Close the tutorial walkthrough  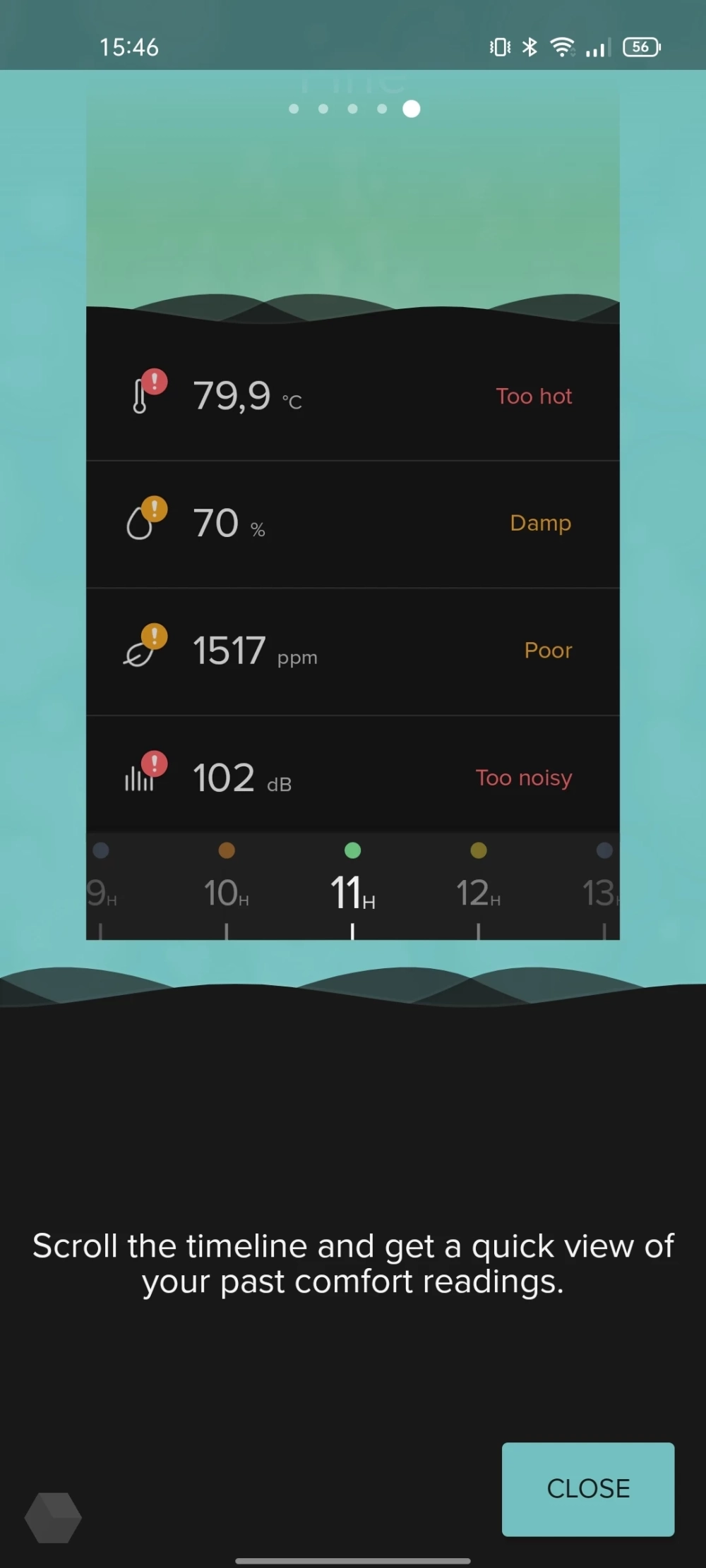pos(587,1488)
